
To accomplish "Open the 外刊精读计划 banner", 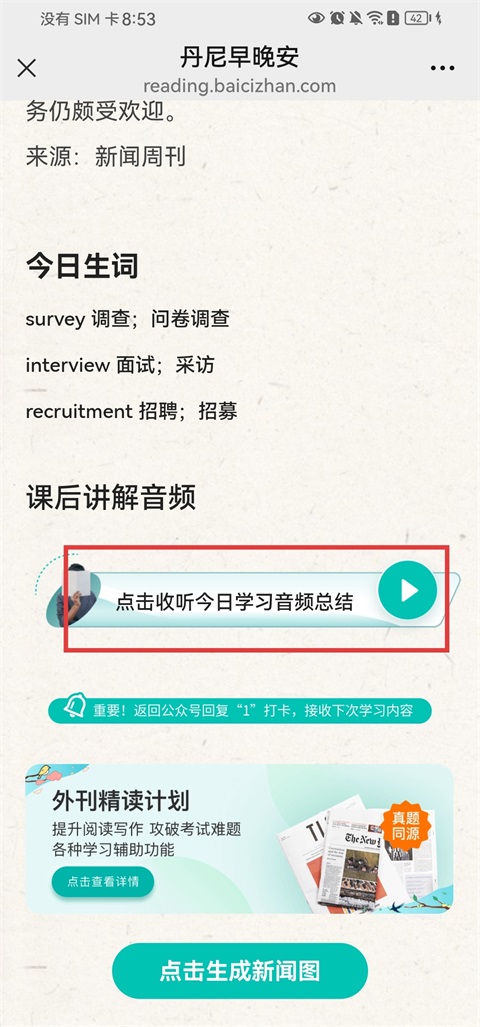I will 239,838.
